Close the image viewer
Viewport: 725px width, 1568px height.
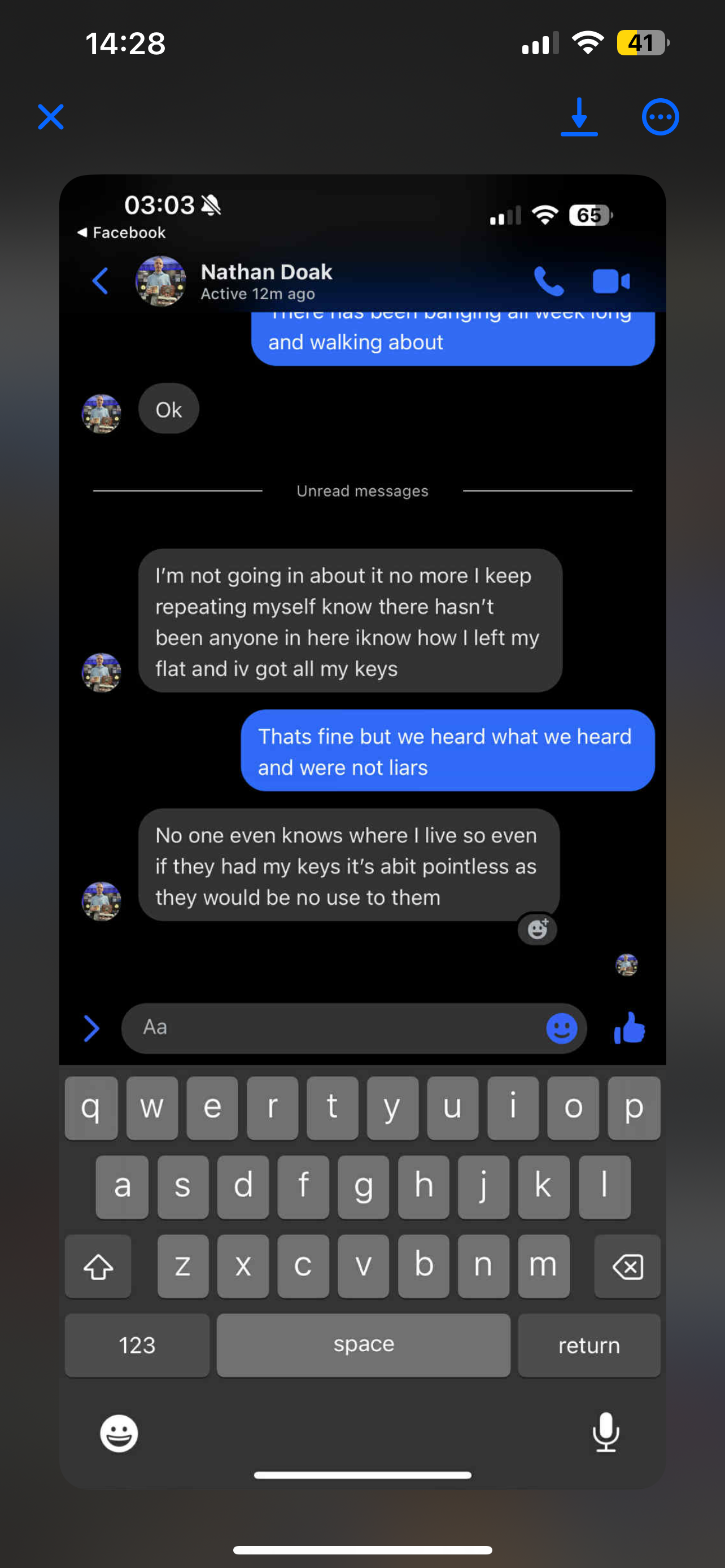coord(50,117)
